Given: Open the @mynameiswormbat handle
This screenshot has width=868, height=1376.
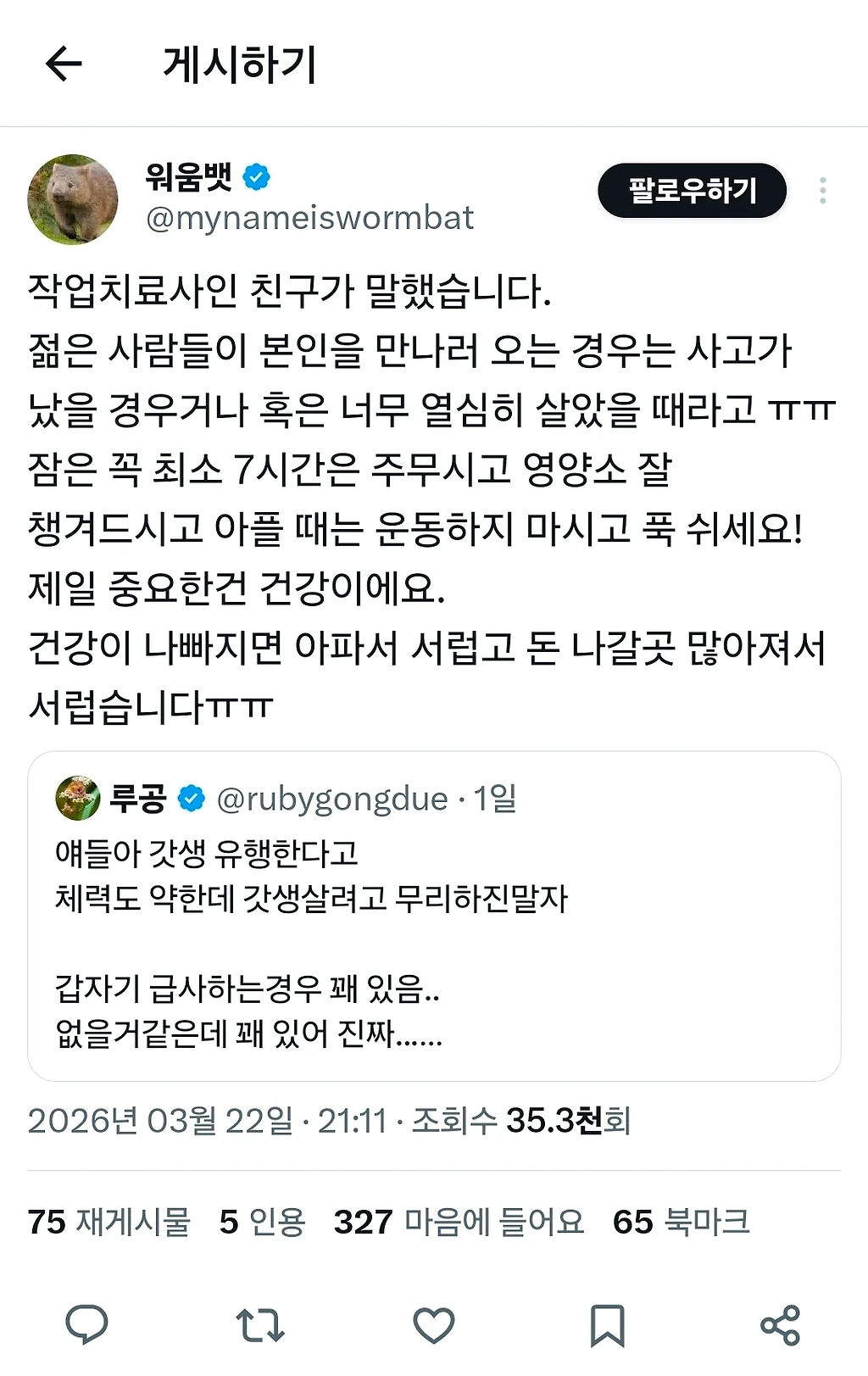Looking at the screenshot, I should 309,219.
